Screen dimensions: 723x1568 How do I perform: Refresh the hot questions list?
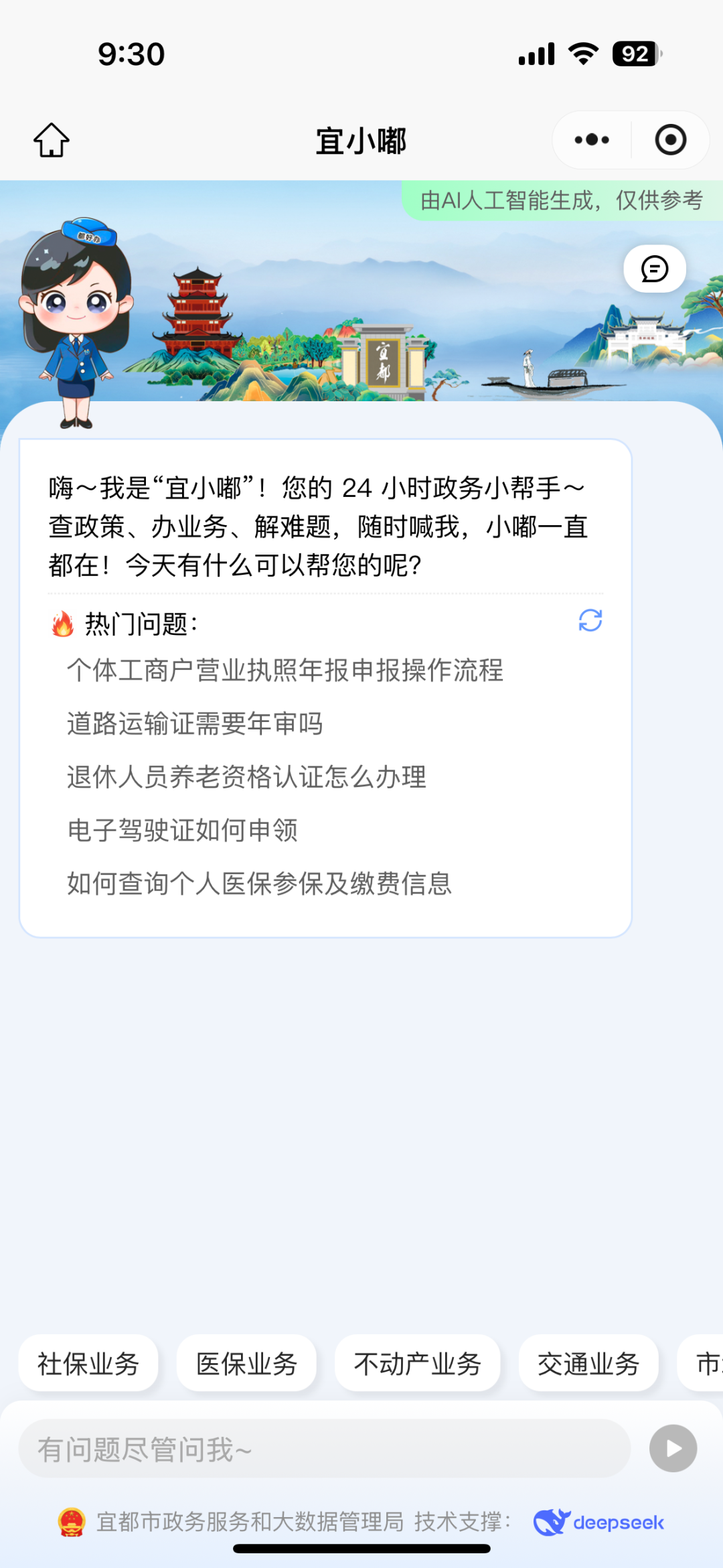click(590, 620)
